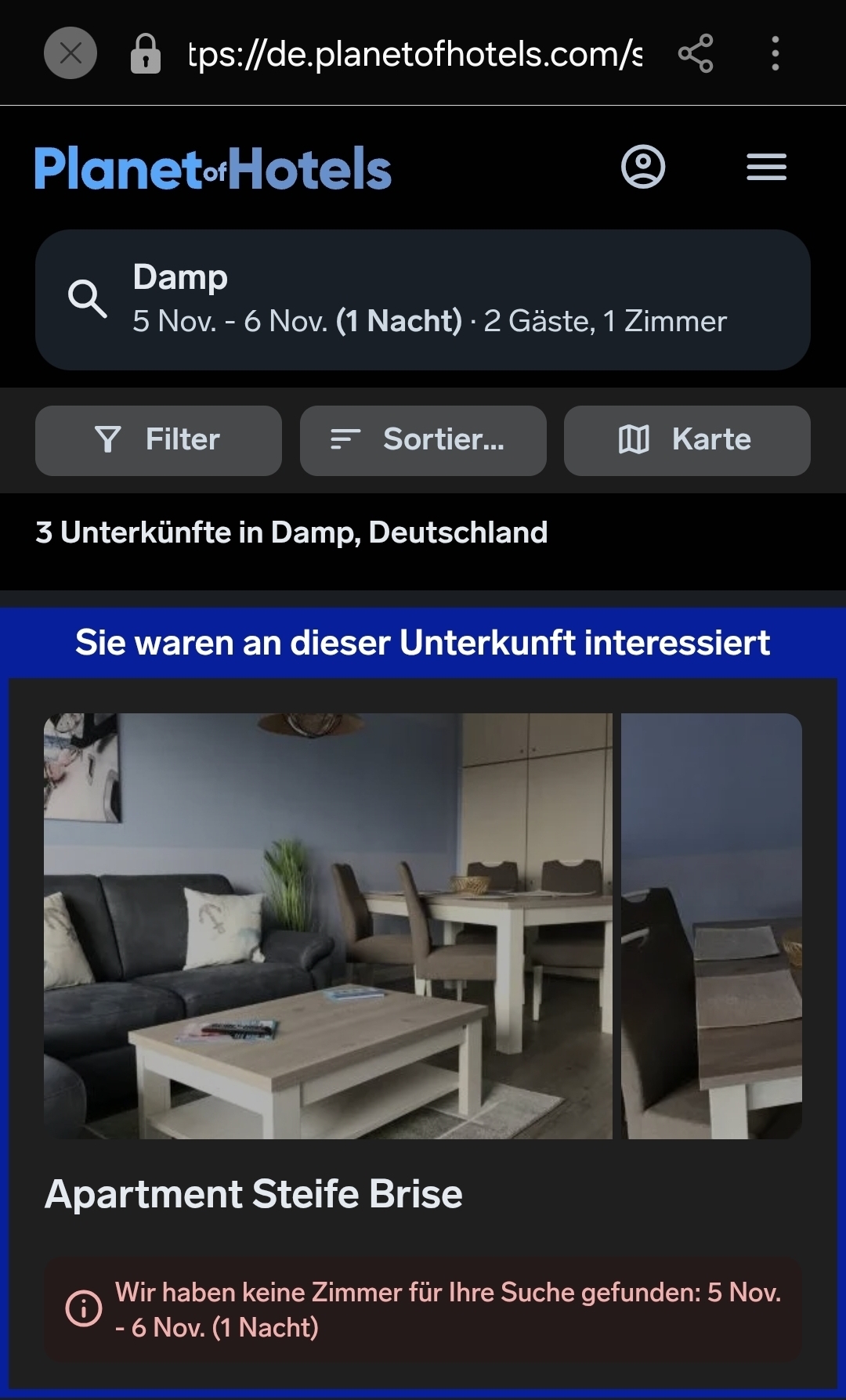Open the browser overflow menu
This screenshot has width=846, height=1400.
click(x=775, y=53)
